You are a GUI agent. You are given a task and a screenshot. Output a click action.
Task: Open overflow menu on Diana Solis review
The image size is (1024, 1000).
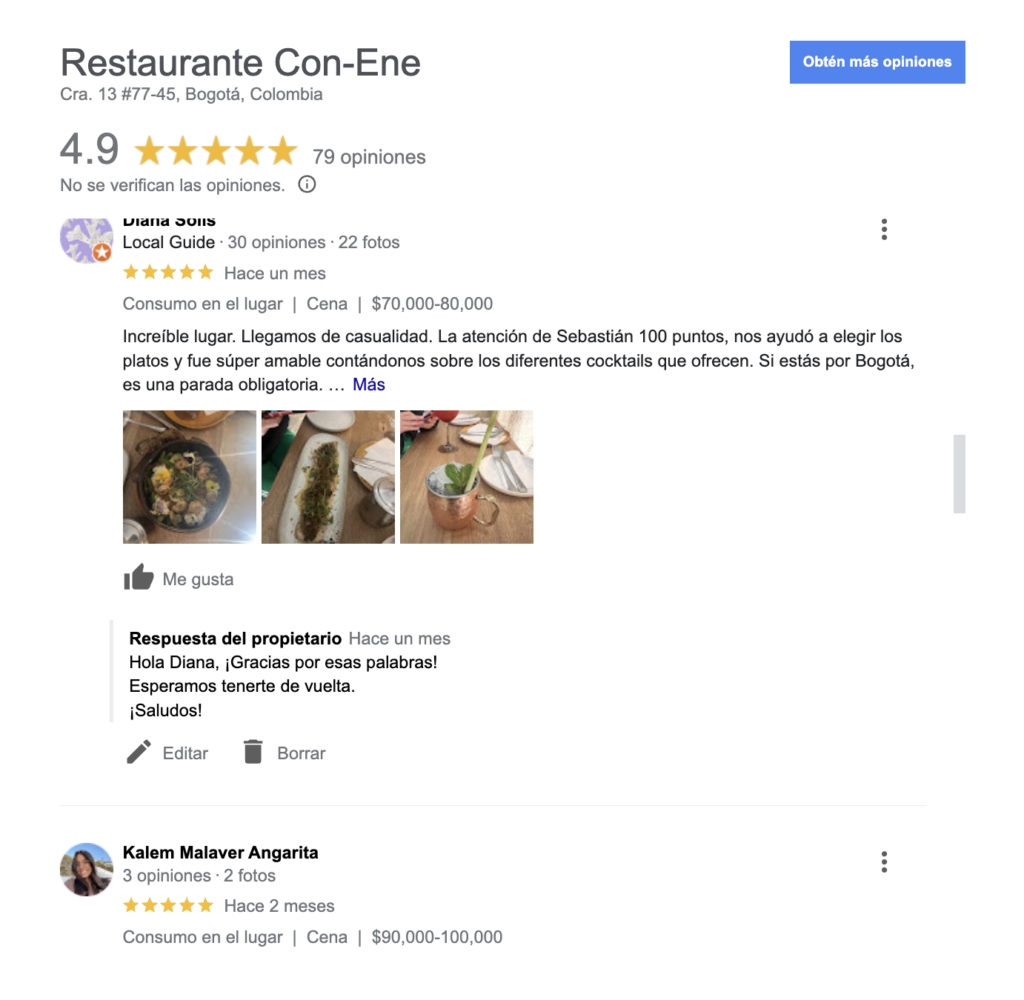click(x=884, y=230)
